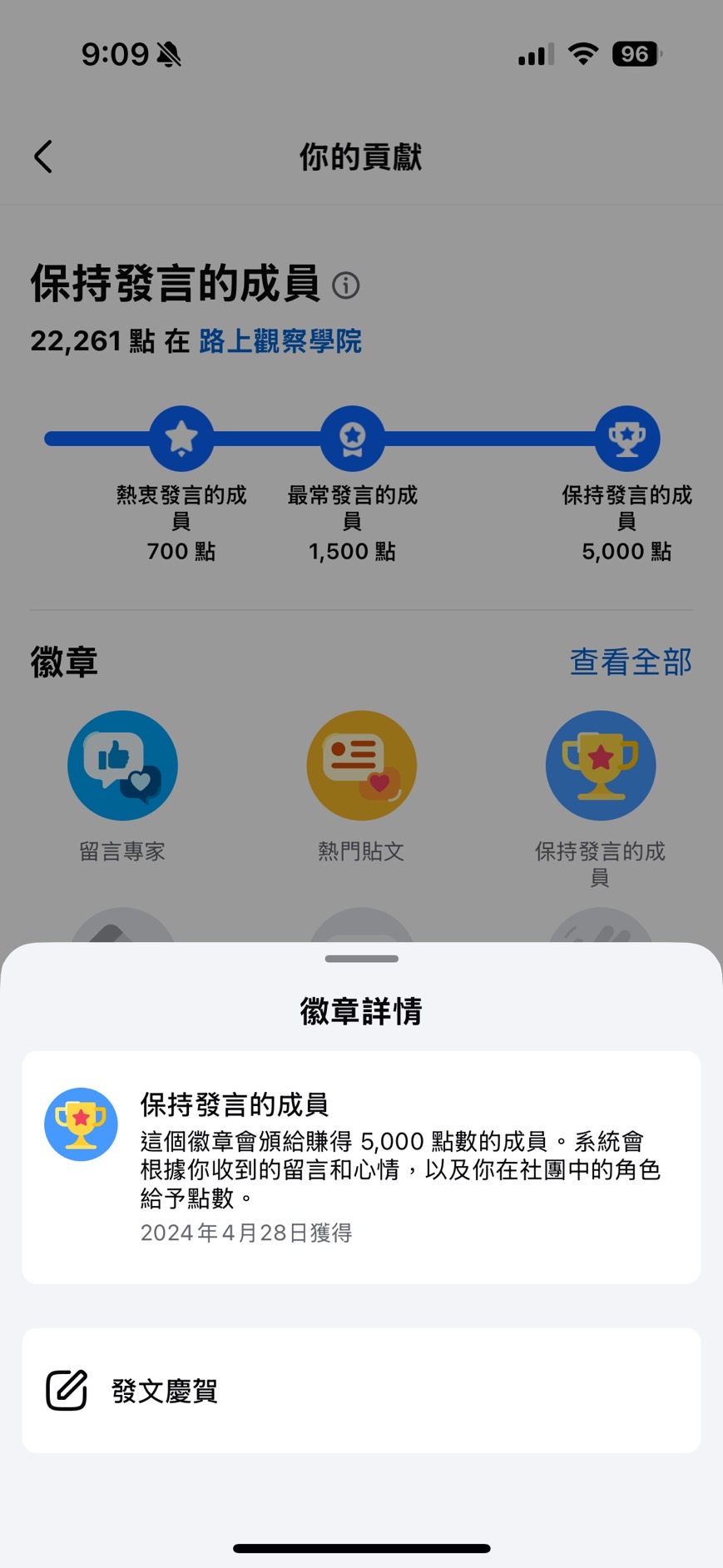Open the 路上觀察學院 group link
723x1568 pixels.
280,341
